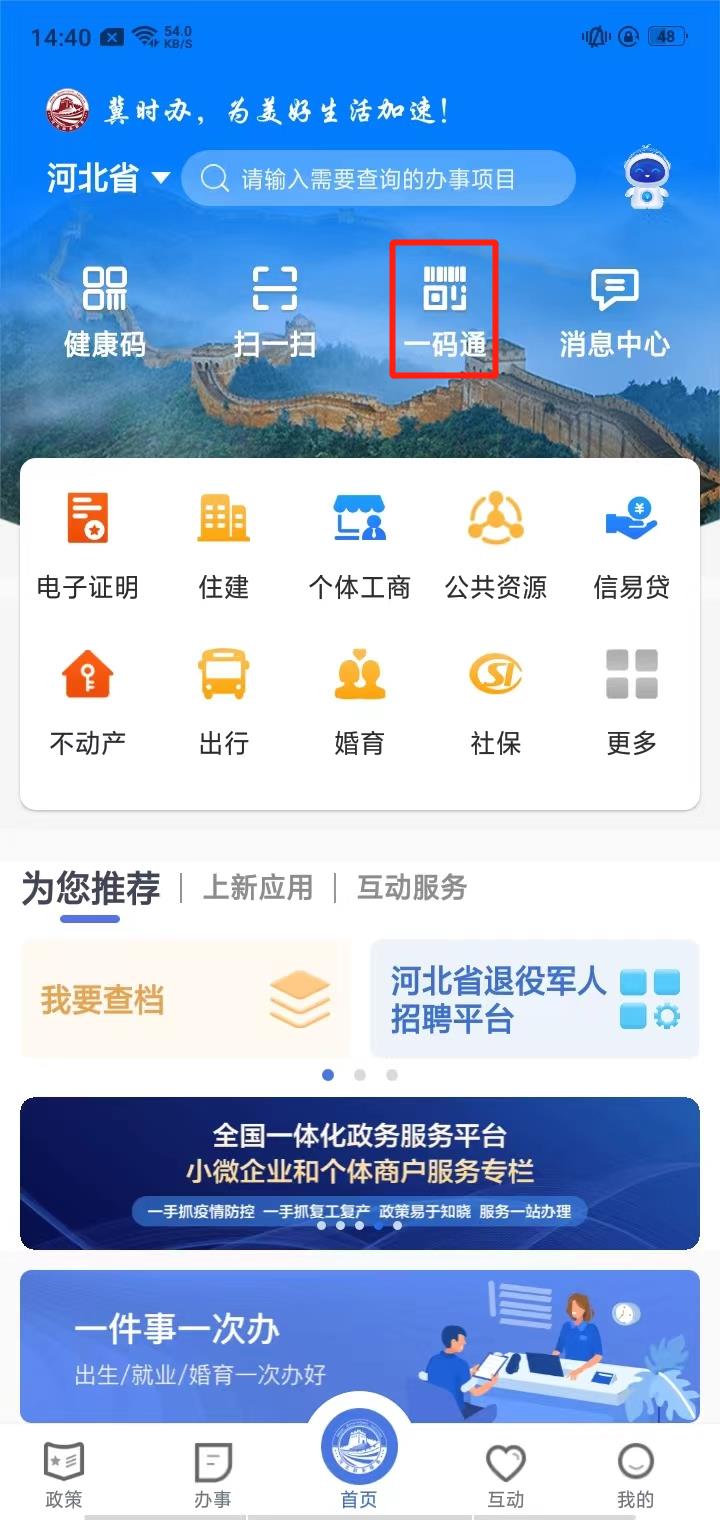Image resolution: width=720 pixels, height=1520 pixels.
Task: Open the 一码通 code
Action: (444, 309)
